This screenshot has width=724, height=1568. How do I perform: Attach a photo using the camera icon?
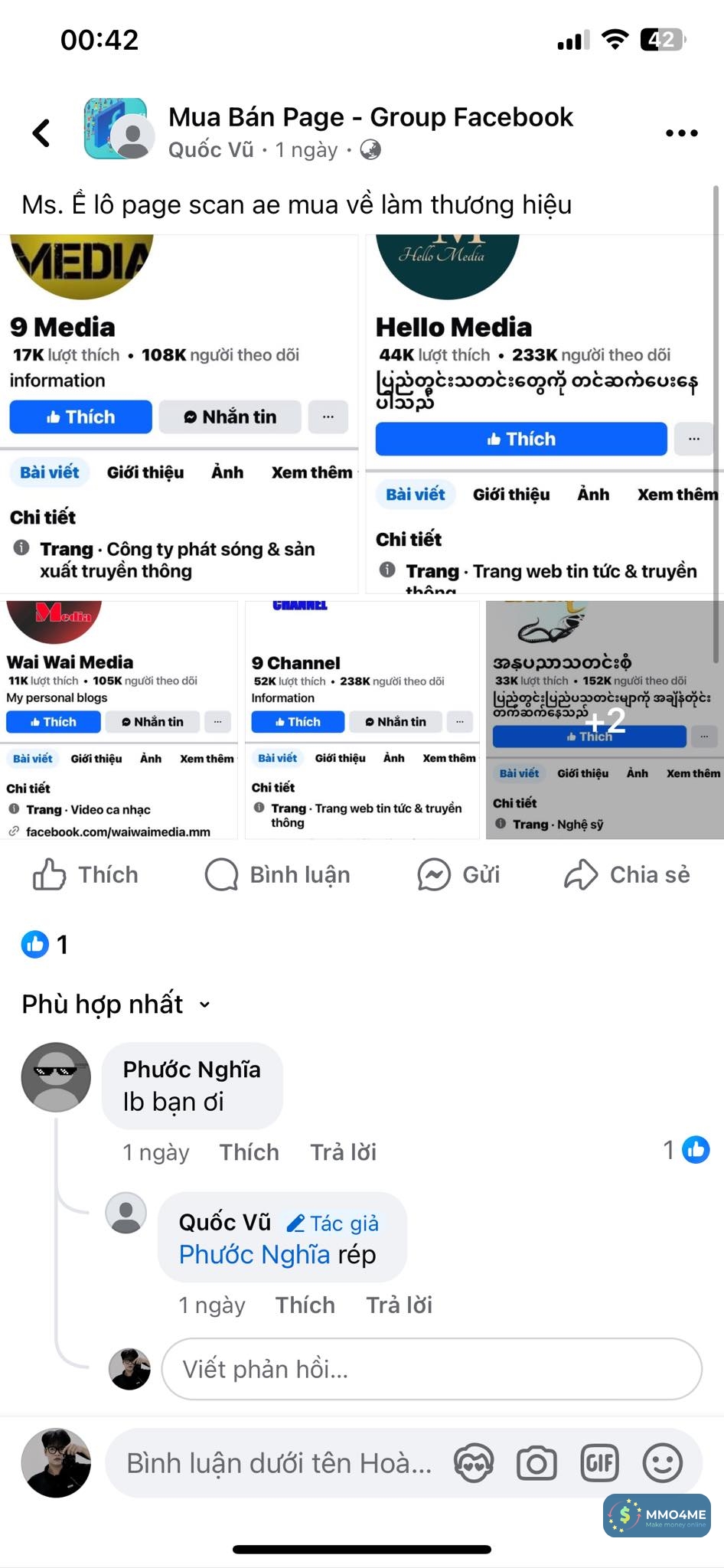[536, 1464]
